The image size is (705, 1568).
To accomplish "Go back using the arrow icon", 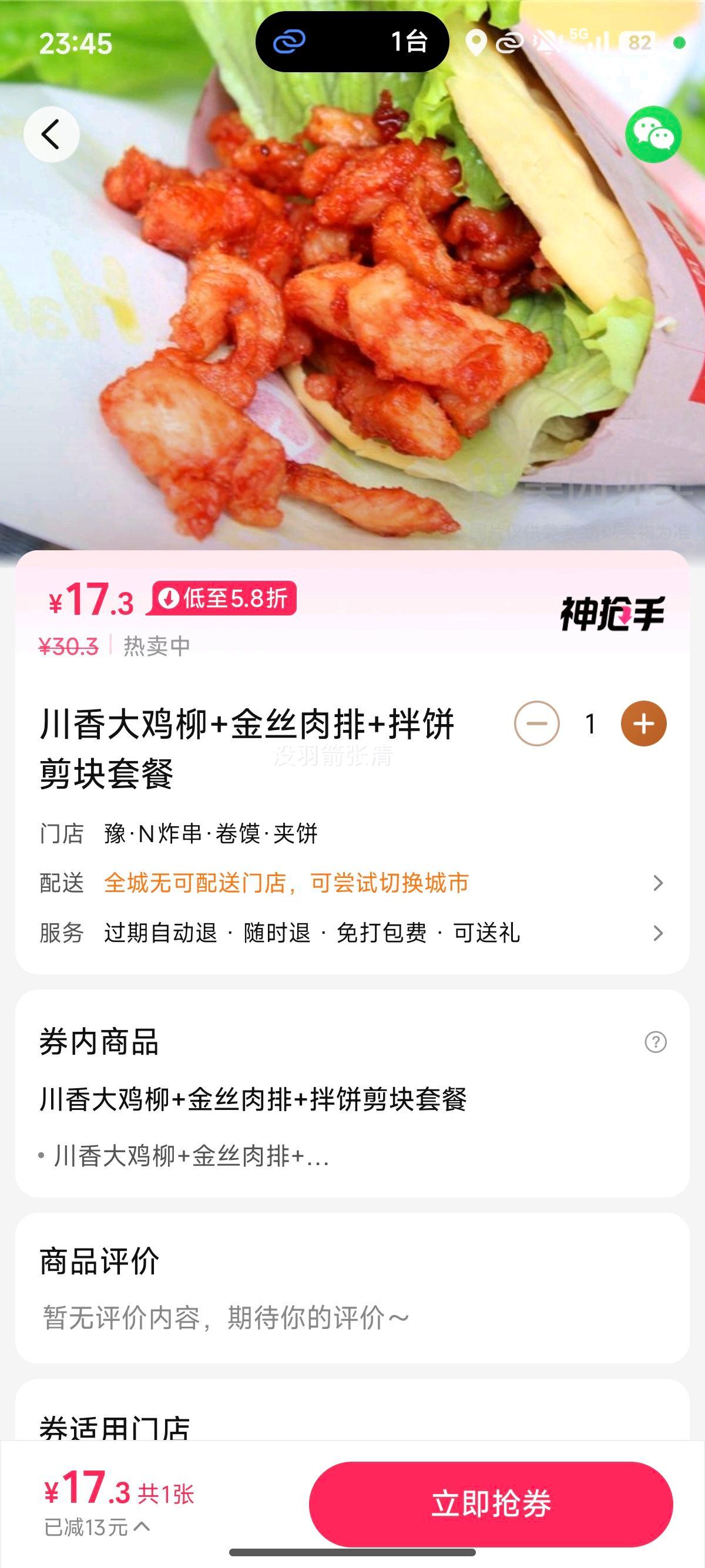I will [x=51, y=134].
